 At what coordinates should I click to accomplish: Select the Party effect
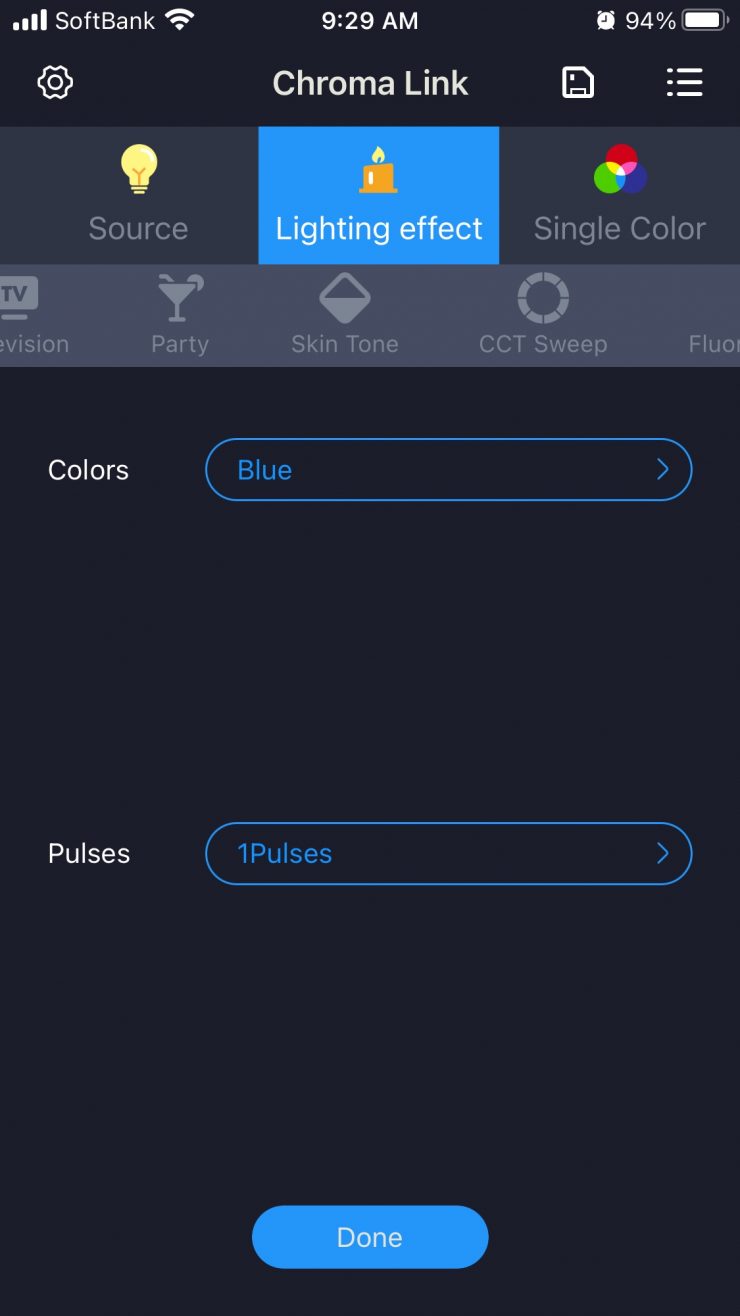[180, 316]
